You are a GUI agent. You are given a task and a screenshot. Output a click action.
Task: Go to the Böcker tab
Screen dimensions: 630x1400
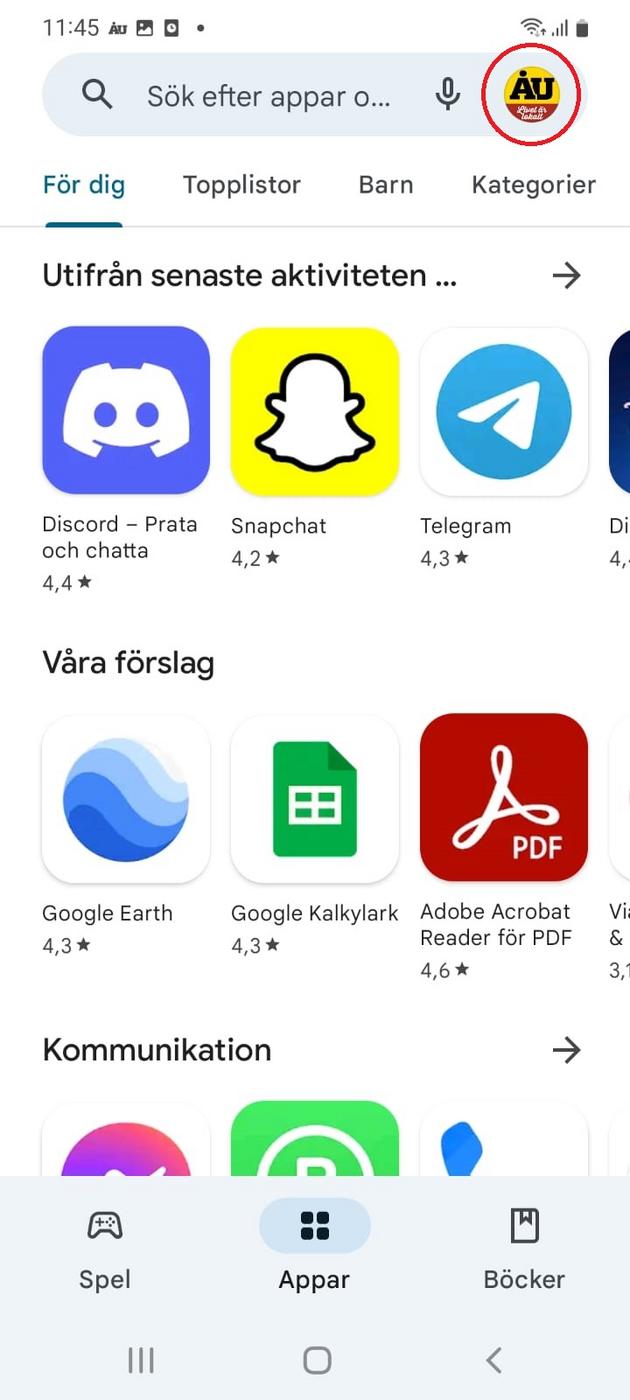pos(524,1247)
